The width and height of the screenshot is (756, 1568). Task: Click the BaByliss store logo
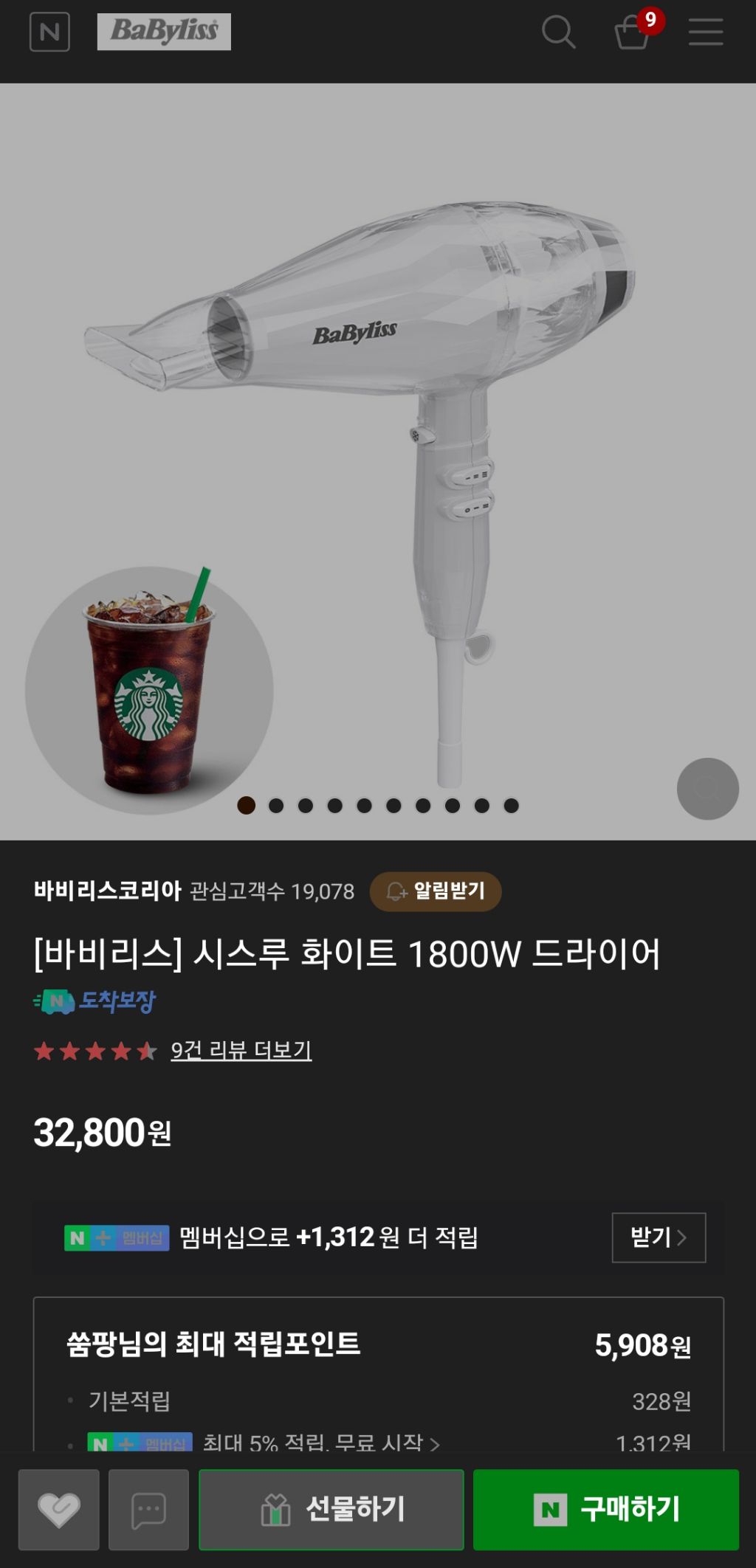[x=164, y=32]
